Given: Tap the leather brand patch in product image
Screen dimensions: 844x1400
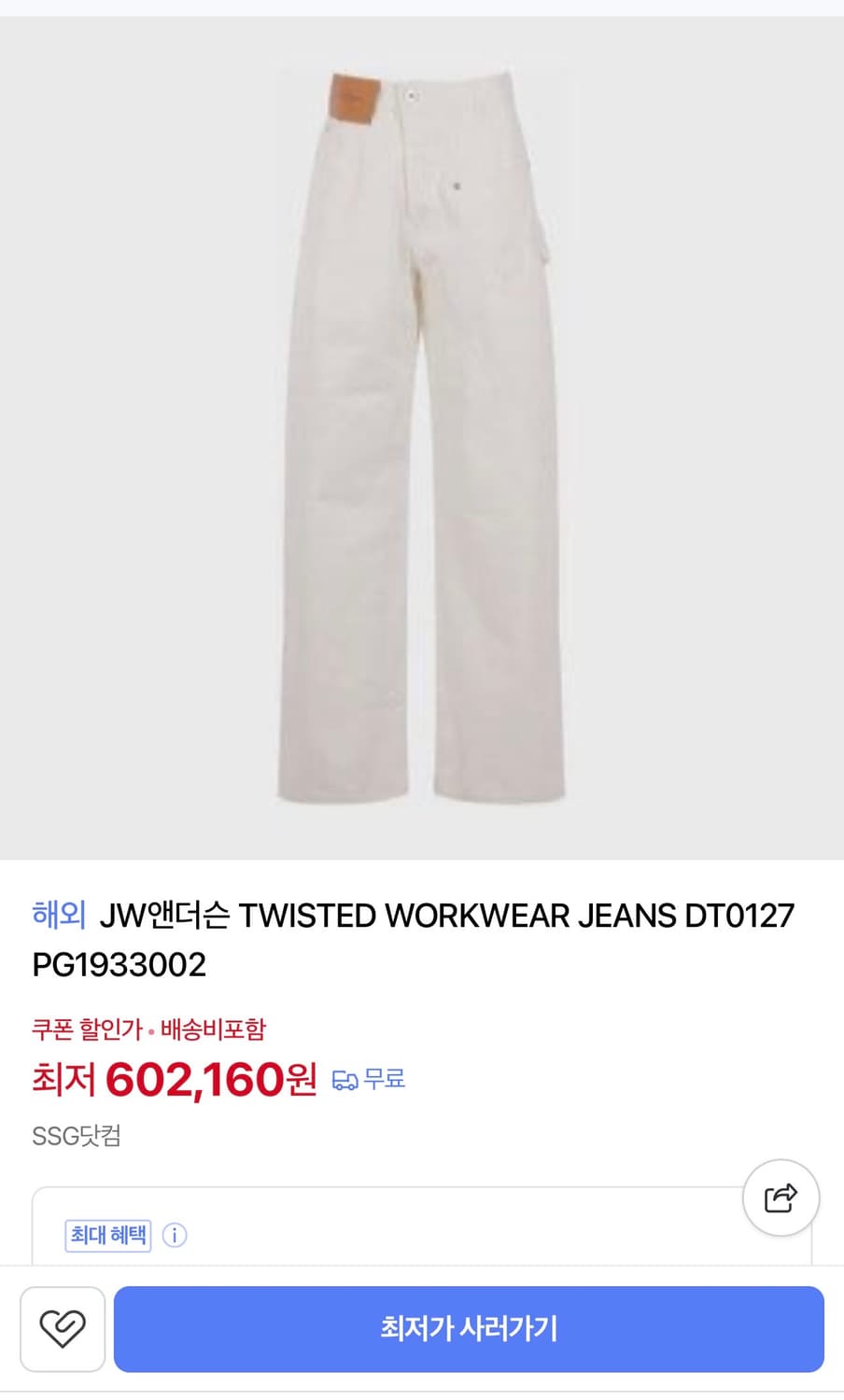Looking at the screenshot, I should click(352, 96).
